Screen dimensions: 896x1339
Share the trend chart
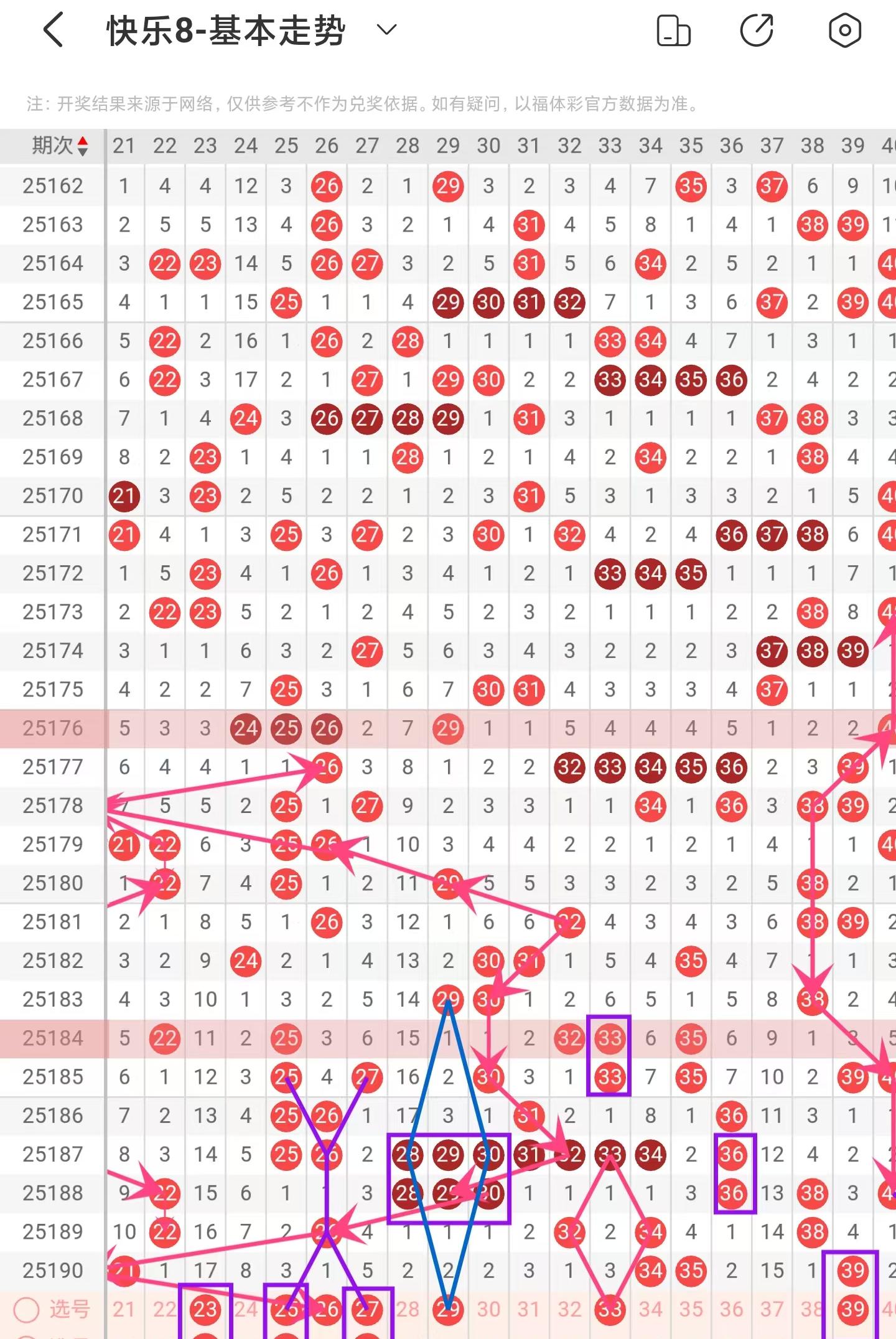pyautogui.click(x=757, y=31)
